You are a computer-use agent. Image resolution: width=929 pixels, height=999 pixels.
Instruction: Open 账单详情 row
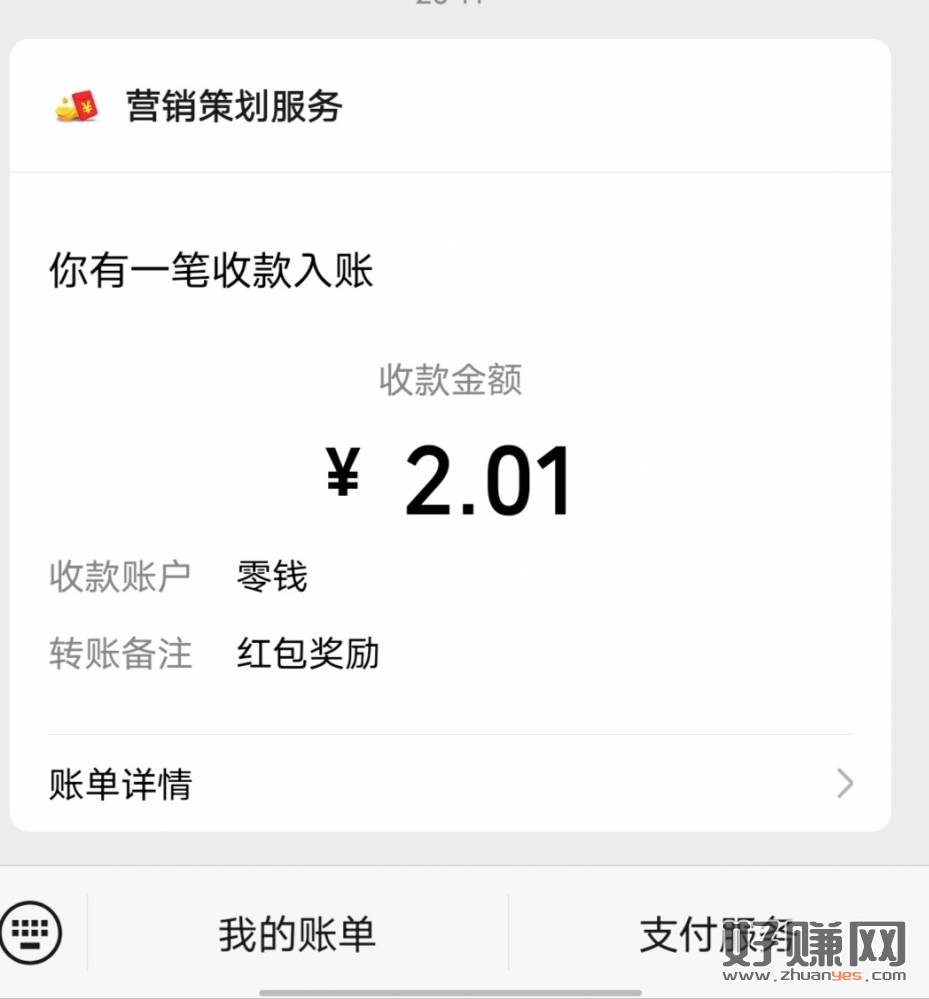pyautogui.click(x=450, y=784)
